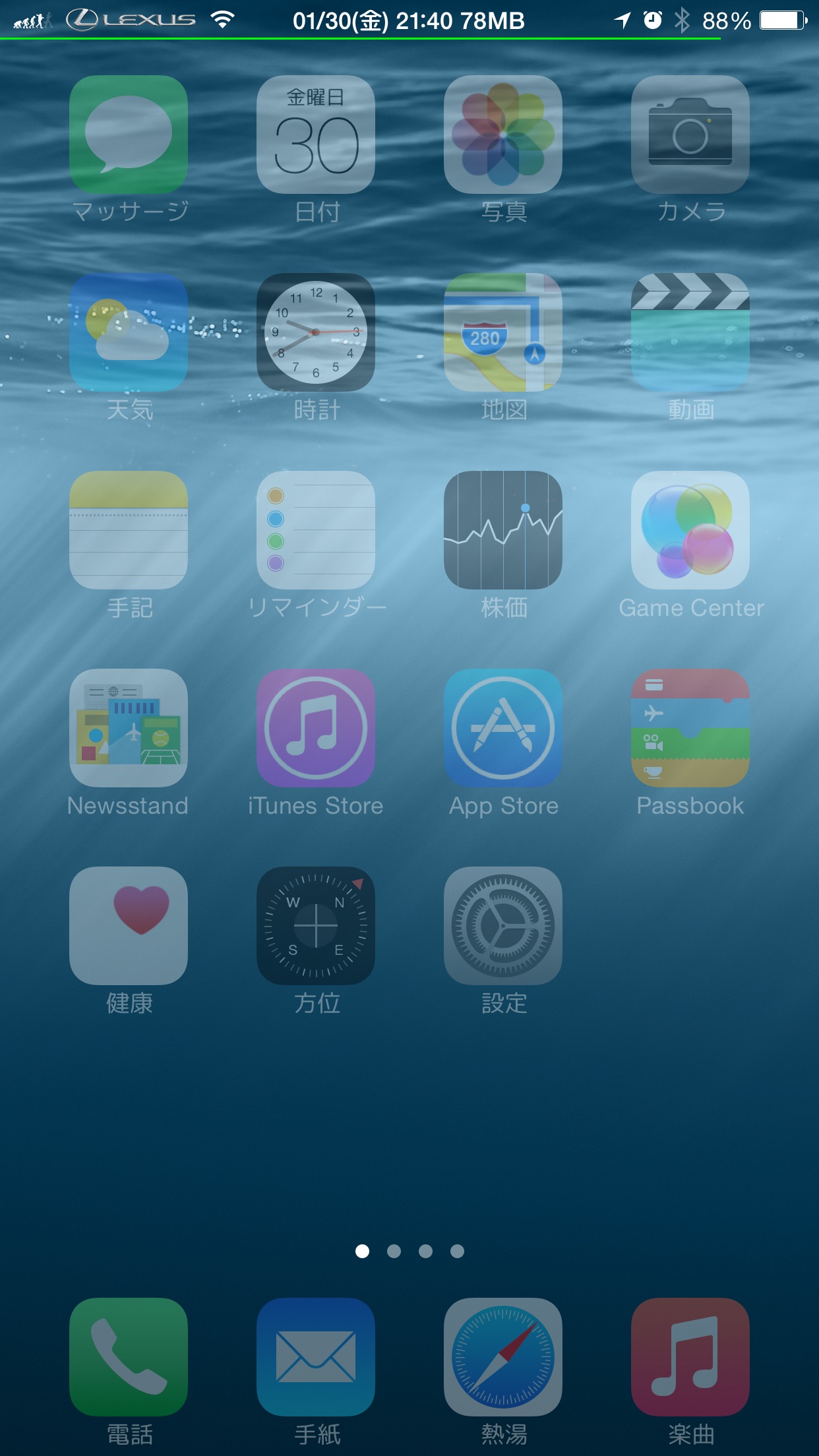Open the 手記 notes app
Viewport: 819px width, 1456px height.
(x=129, y=530)
